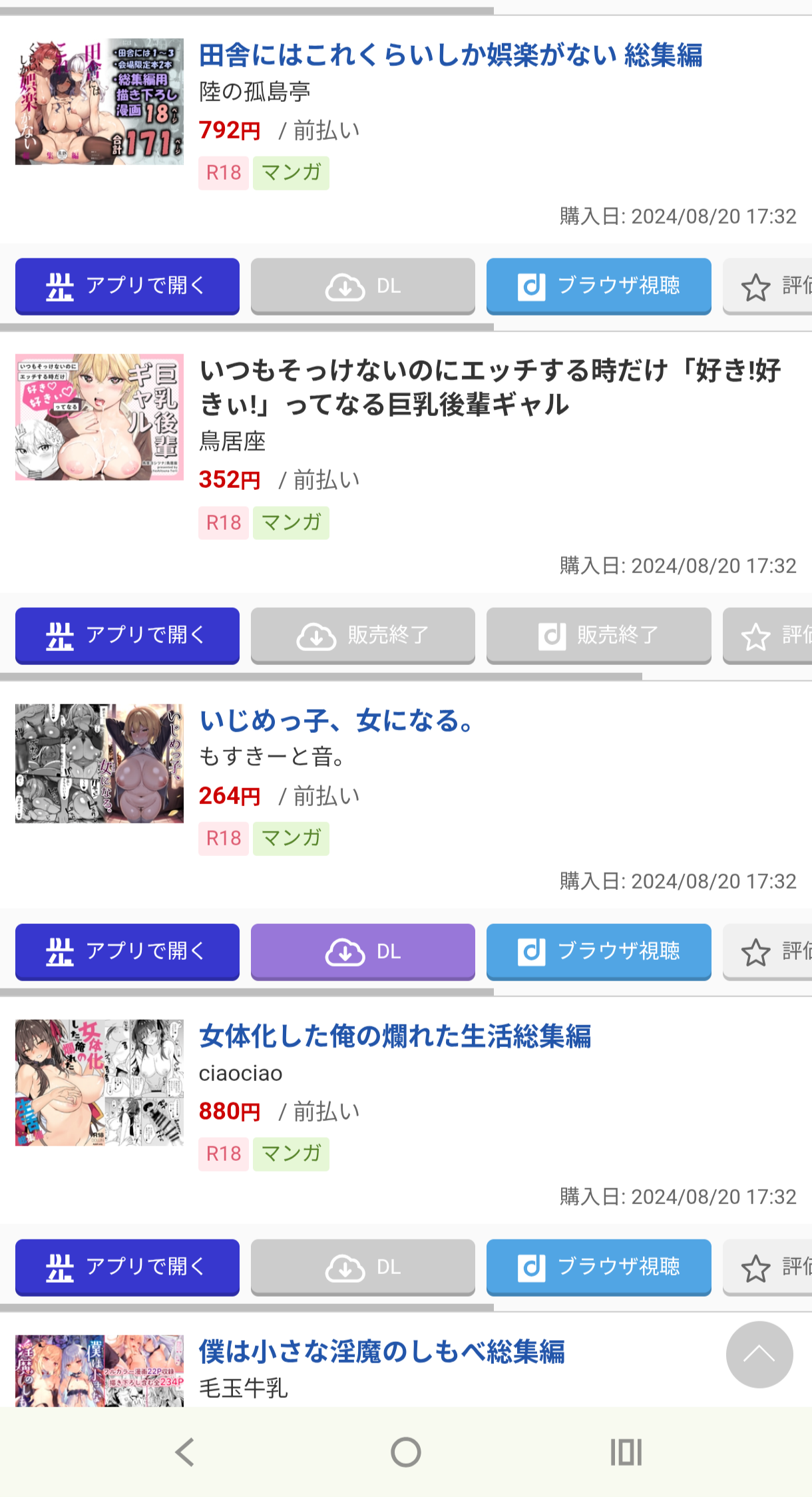The width and height of the screenshot is (812, 1497).
Task: Tap アプリで開く for 女体化した俺の爛れた生活総集編
Action: pos(127,1267)
